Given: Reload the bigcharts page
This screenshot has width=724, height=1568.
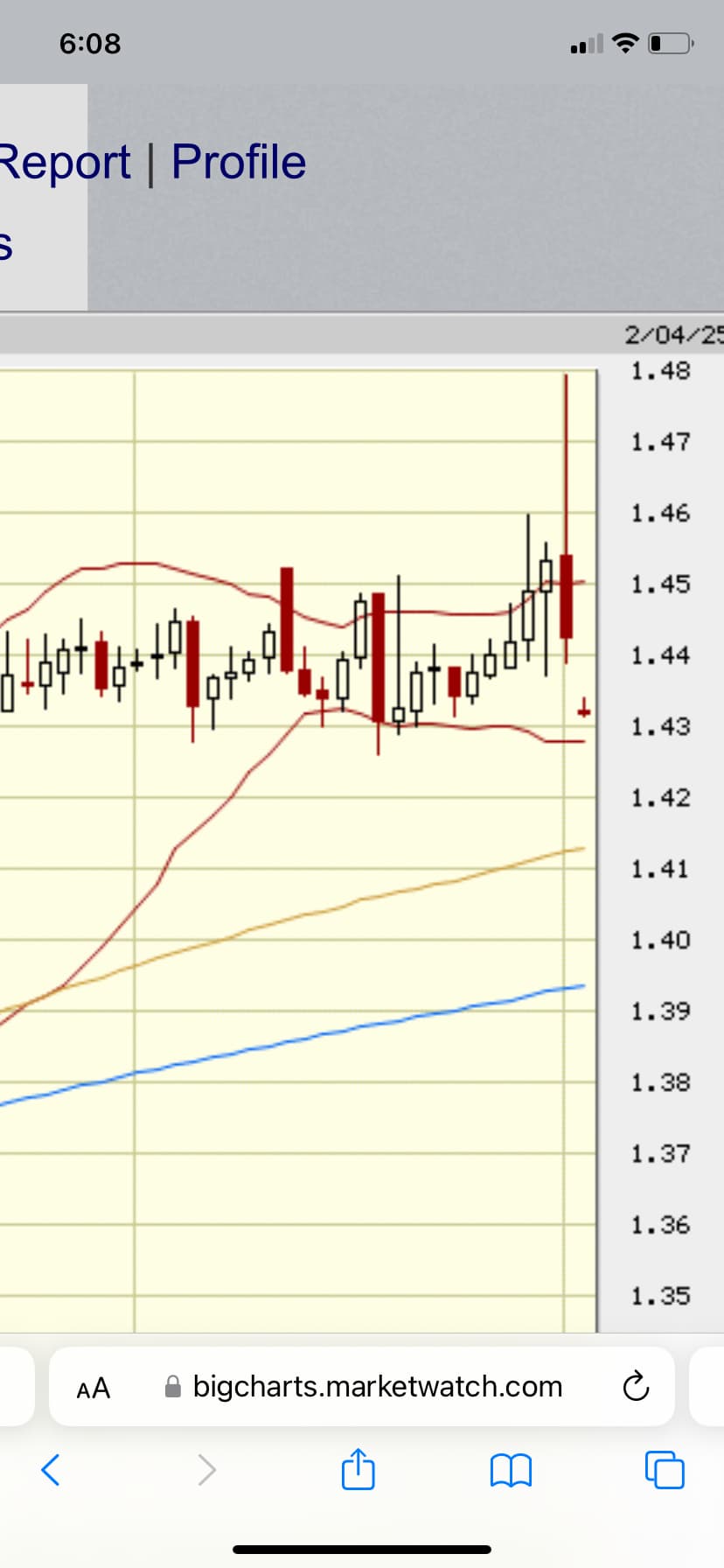Looking at the screenshot, I should tap(636, 1386).
